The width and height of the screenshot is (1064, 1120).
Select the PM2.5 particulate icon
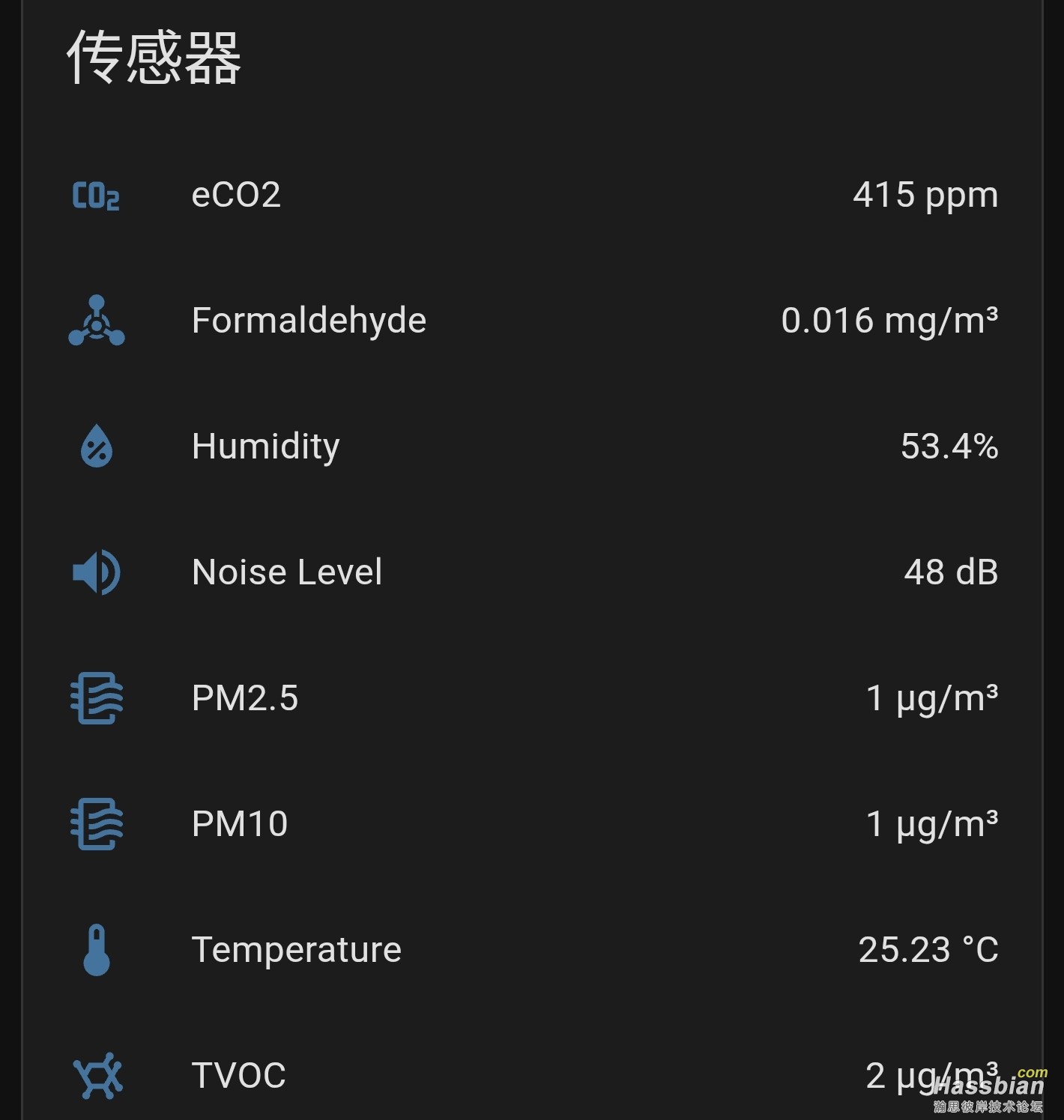(x=96, y=699)
